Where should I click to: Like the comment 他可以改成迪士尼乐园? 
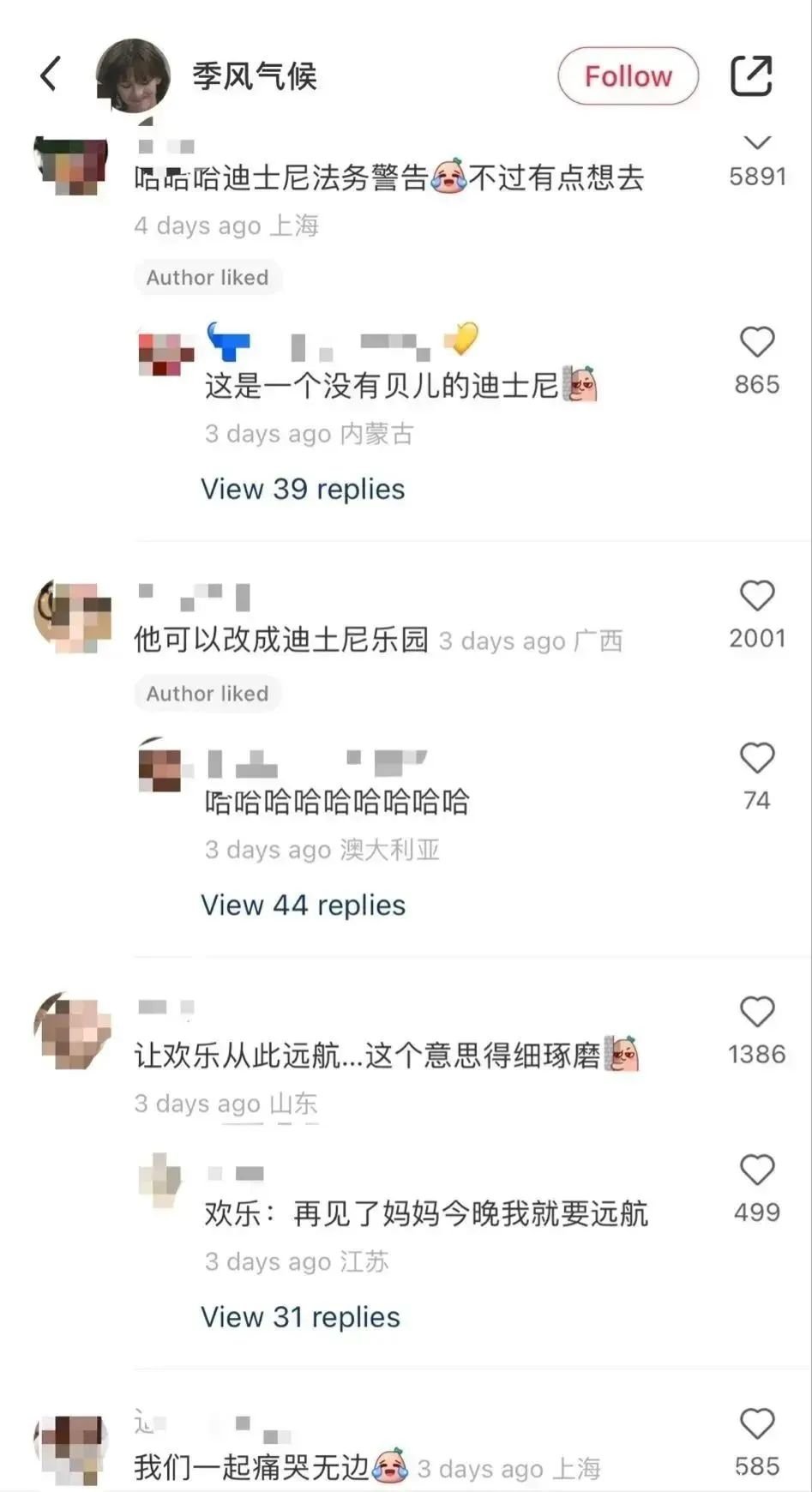tap(756, 596)
